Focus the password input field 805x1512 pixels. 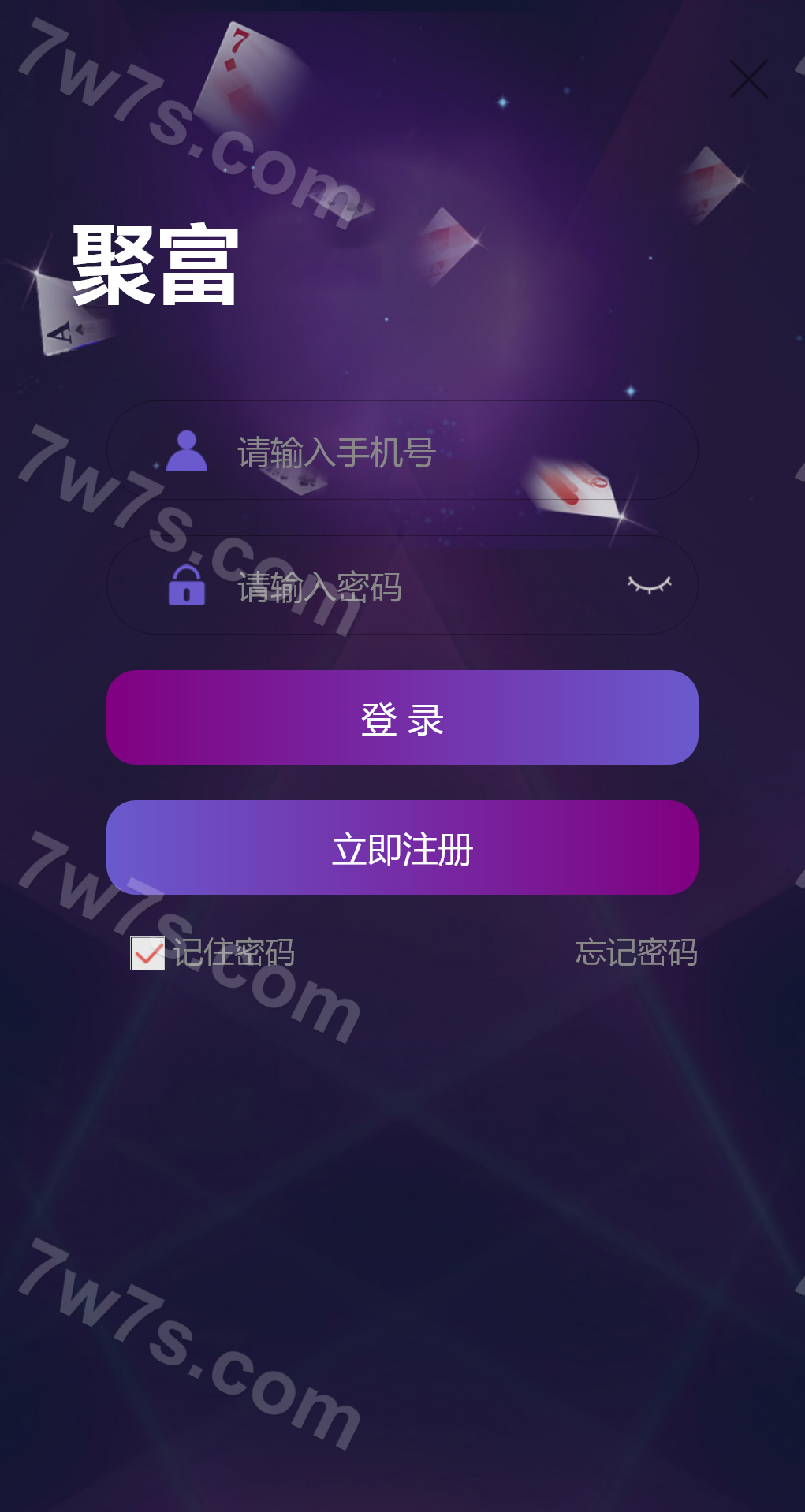(x=410, y=587)
